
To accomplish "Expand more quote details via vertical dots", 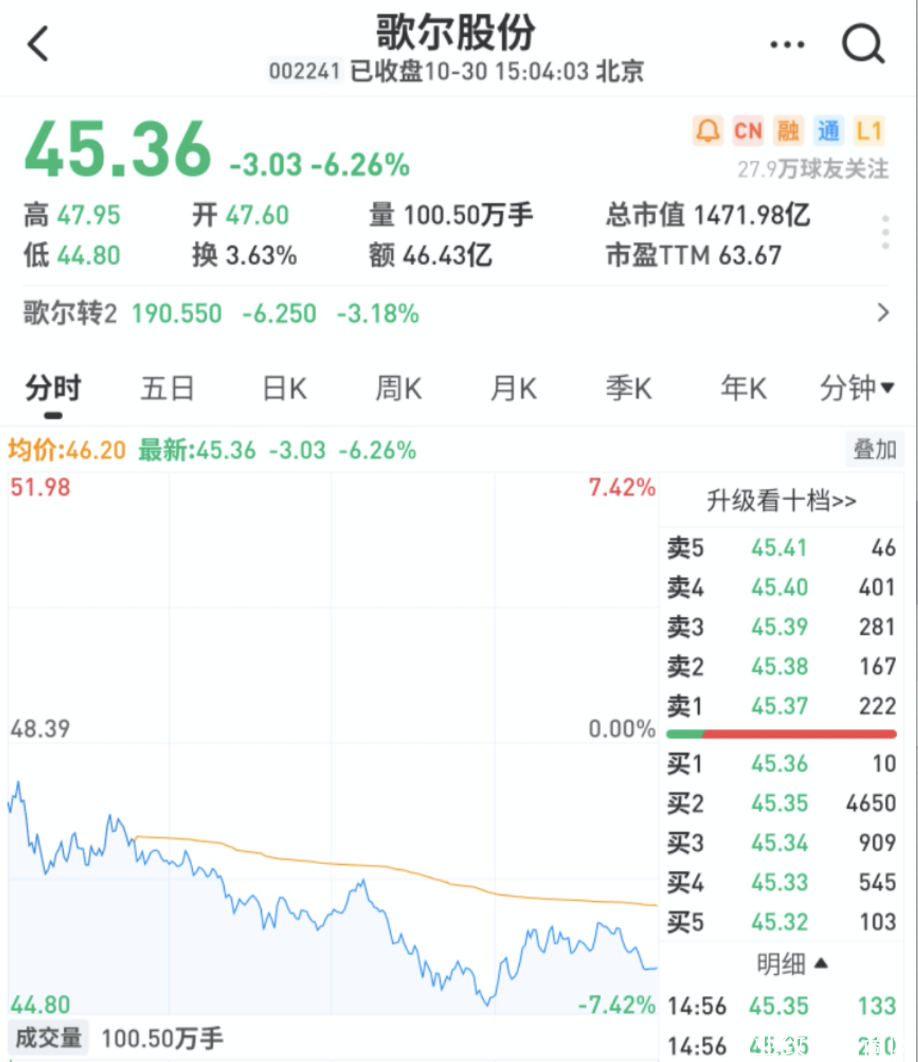I will [885, 232].
